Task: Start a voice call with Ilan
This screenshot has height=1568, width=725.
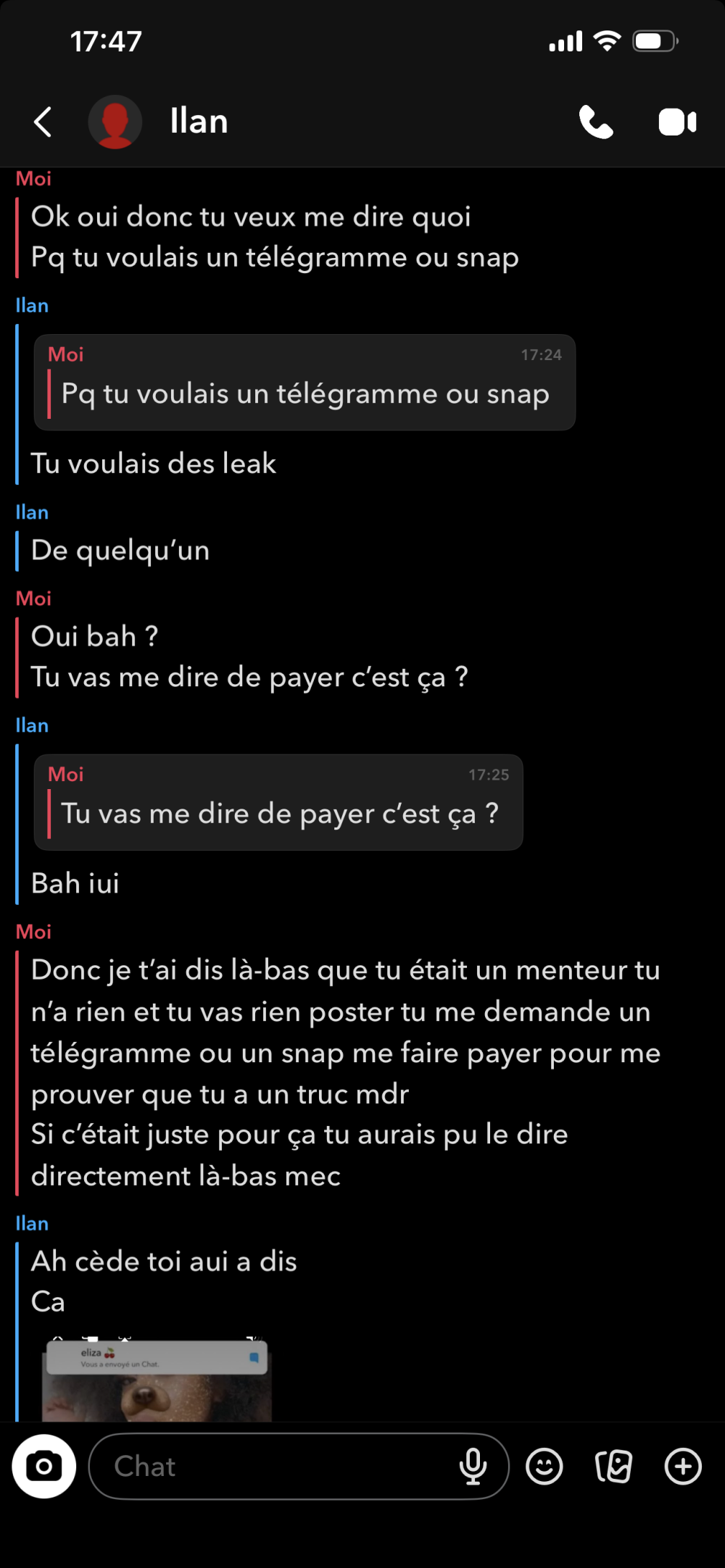Action: tap(596, 122)
